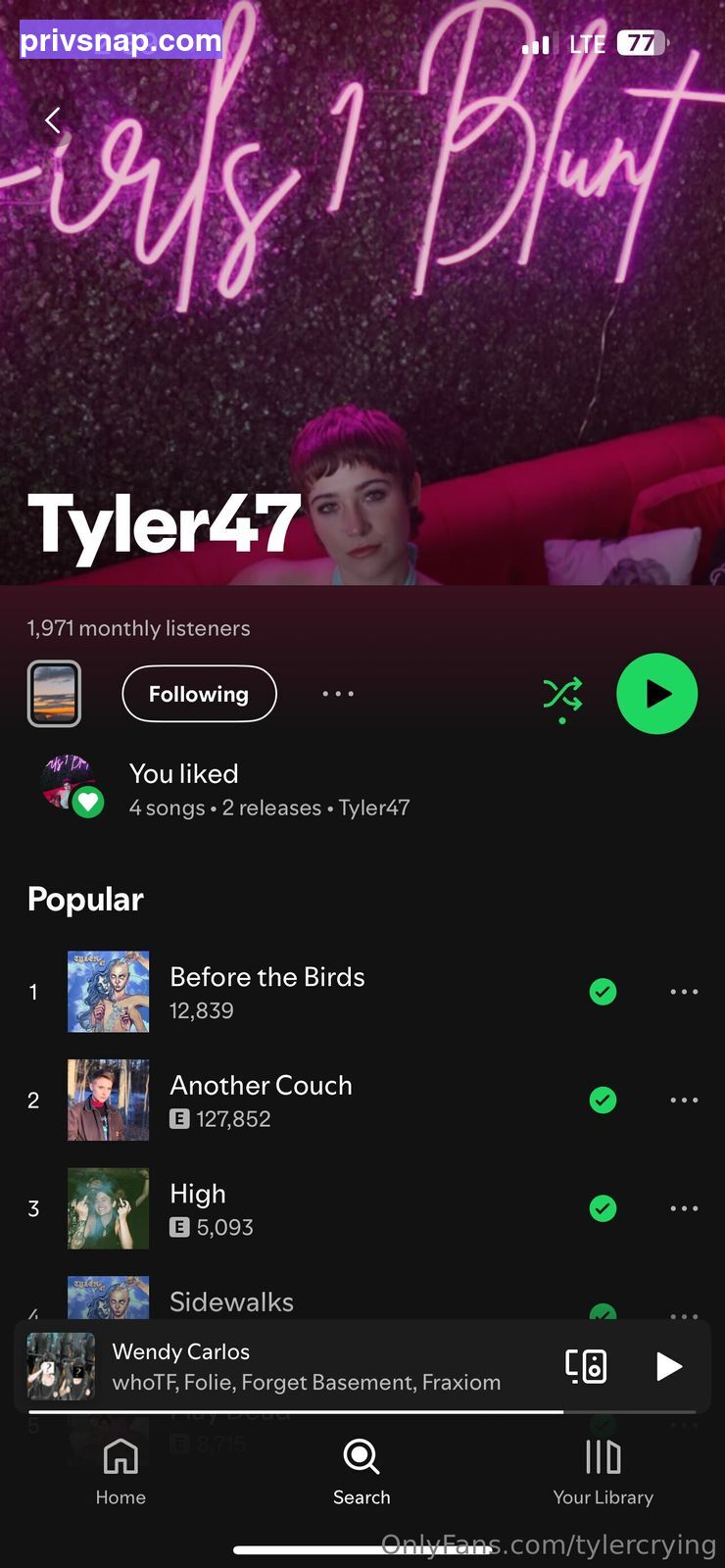The width and height of the screenshot is (725, 1568).
Task: Open the release thumbnail beside the Following button
Action: pyautogui.click(x=54, y=694)
